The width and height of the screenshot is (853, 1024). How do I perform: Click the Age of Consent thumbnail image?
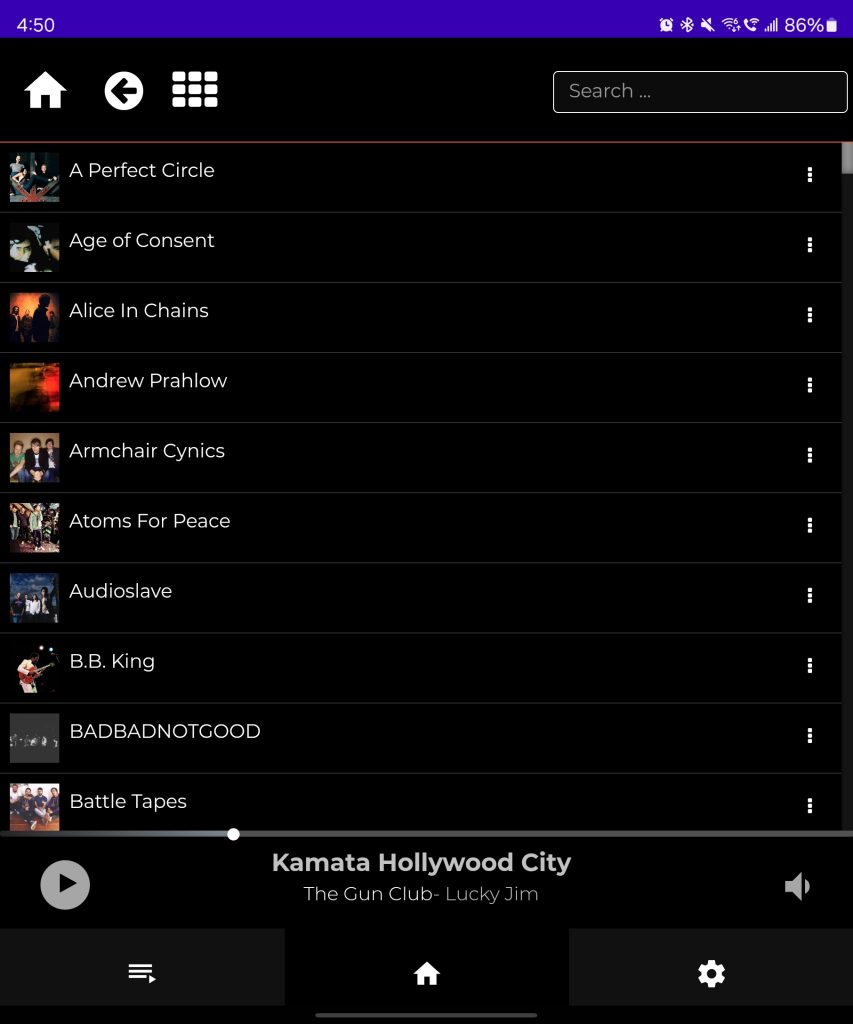[34, 246]
